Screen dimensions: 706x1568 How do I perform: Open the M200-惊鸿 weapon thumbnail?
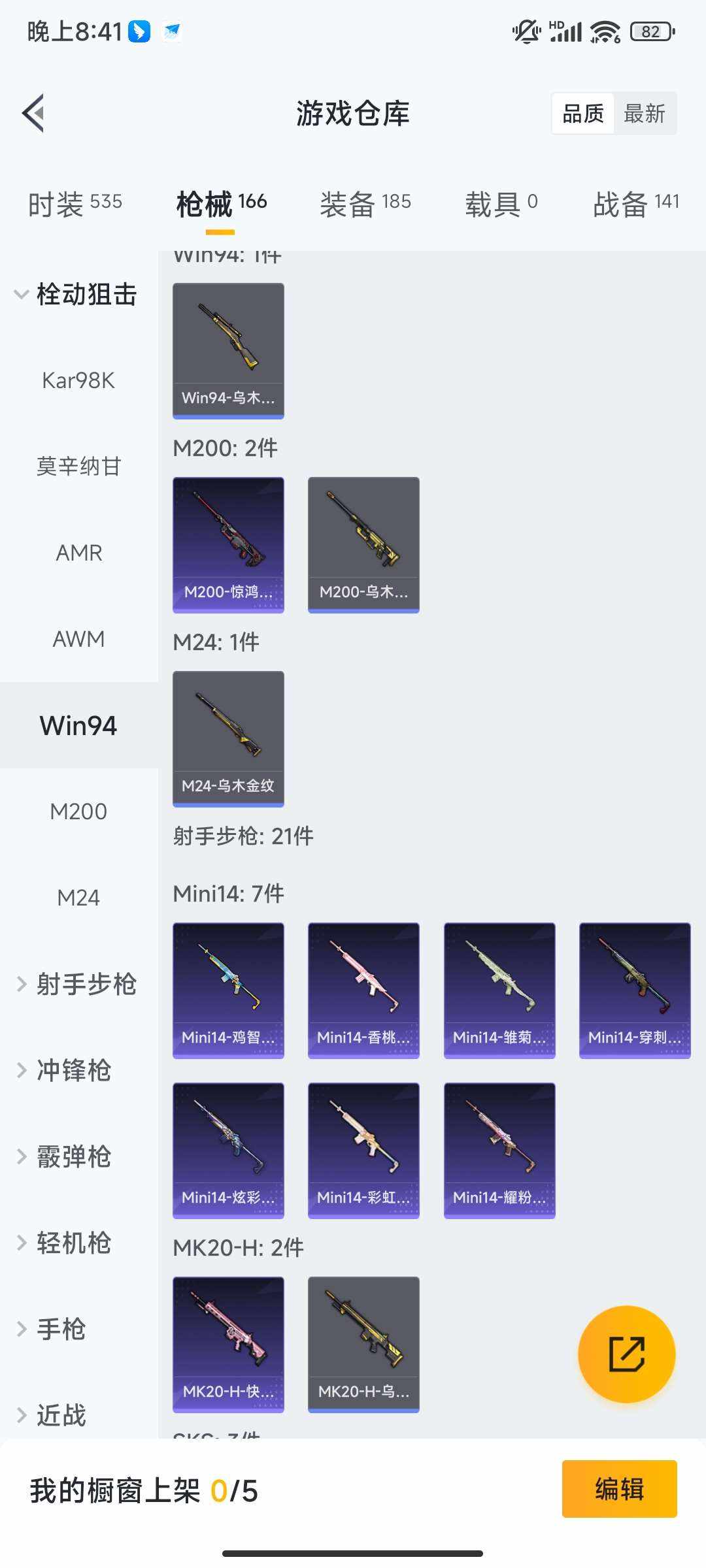click(228, 545)
